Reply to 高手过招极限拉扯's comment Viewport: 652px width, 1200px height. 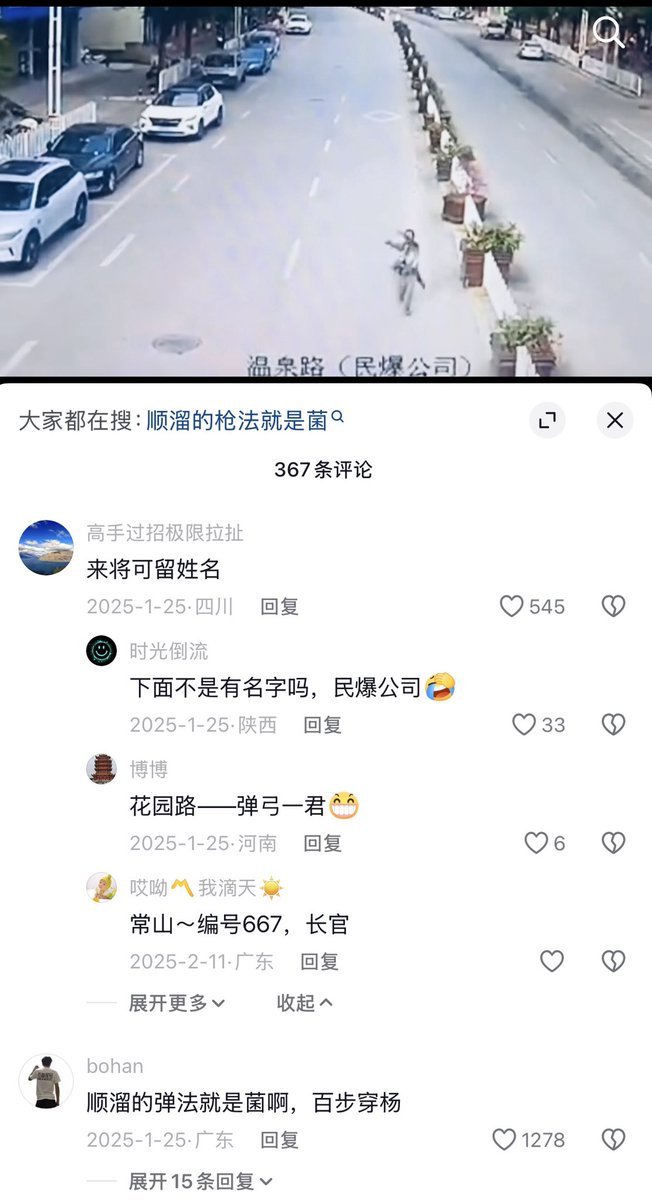pos(279,606)
